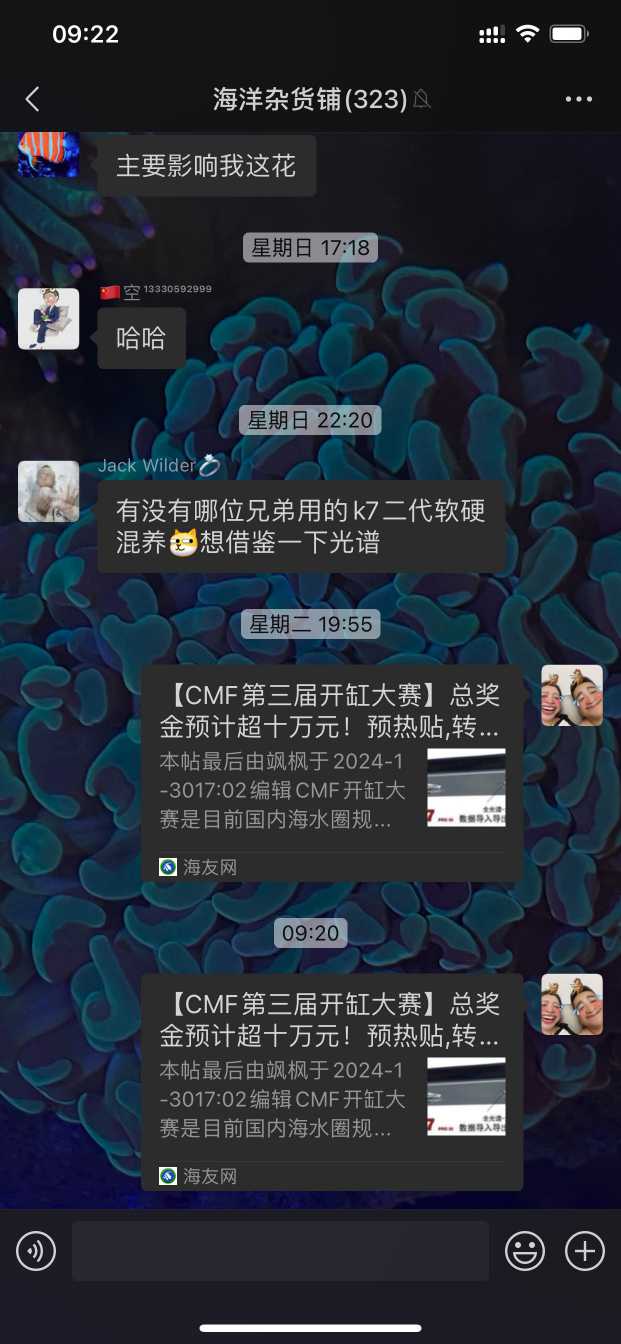
Task: Open the group chat options menu
Action: pyautogui.click(x=579, y=98)
